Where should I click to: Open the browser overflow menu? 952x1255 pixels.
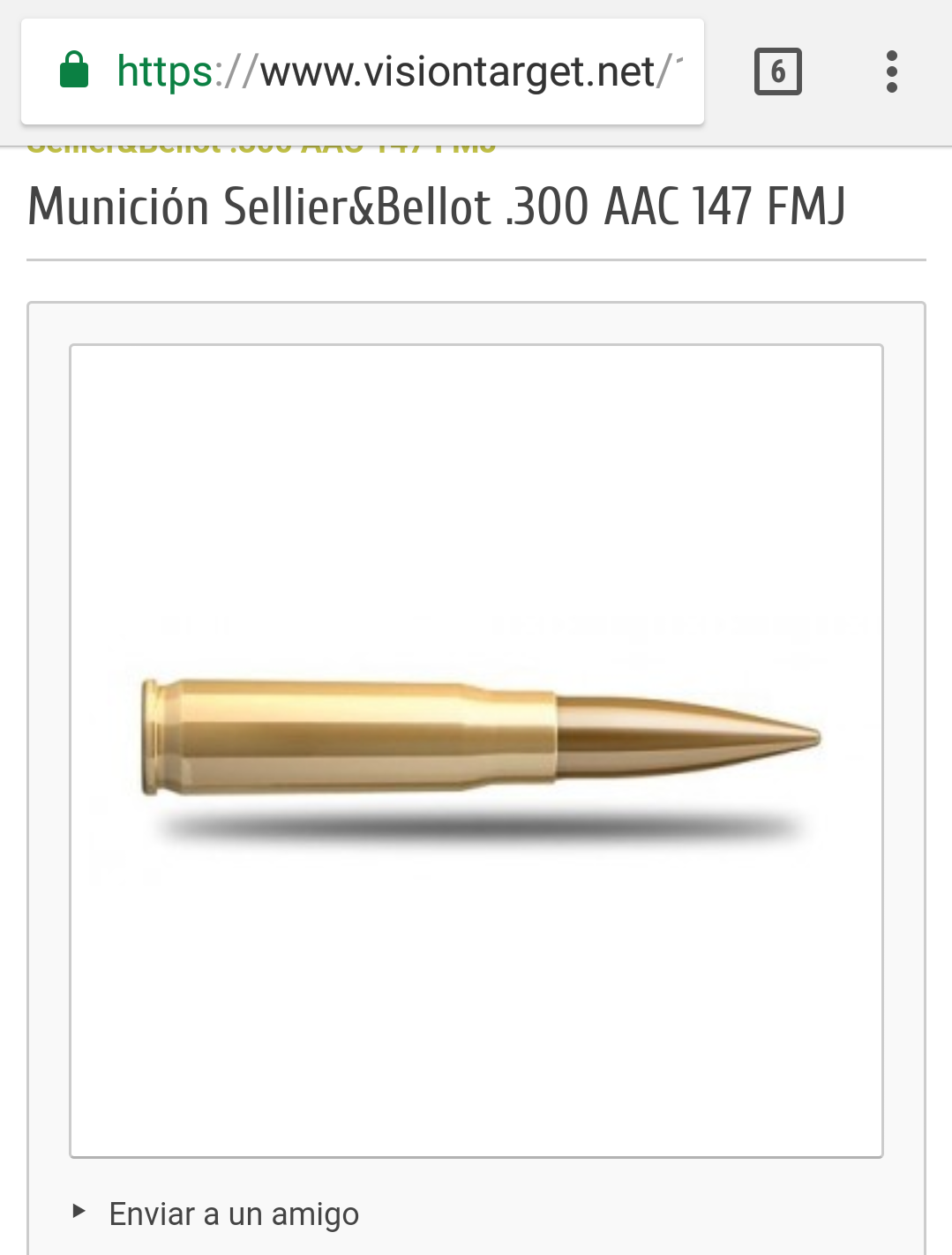click(891, 71)
